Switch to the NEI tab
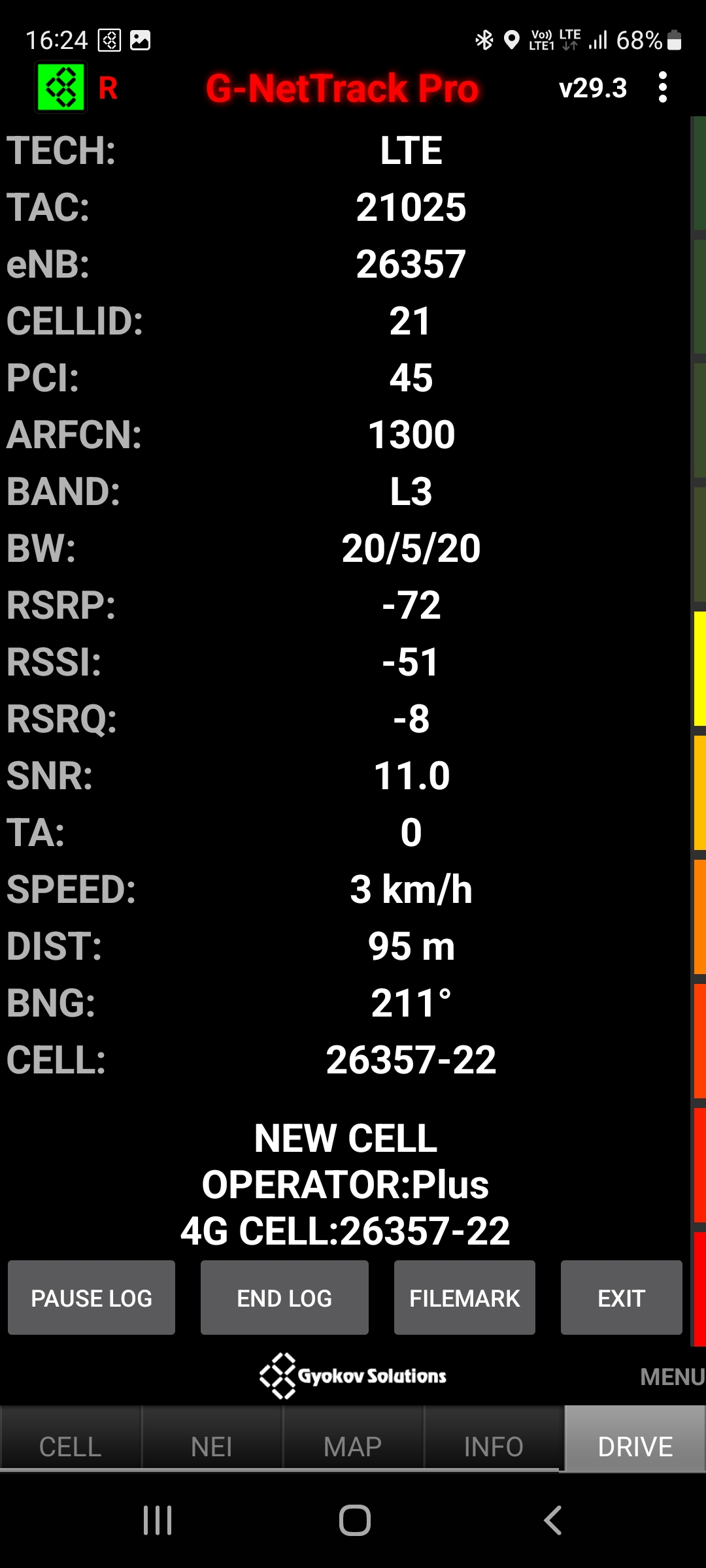 tap(212, 1446)
